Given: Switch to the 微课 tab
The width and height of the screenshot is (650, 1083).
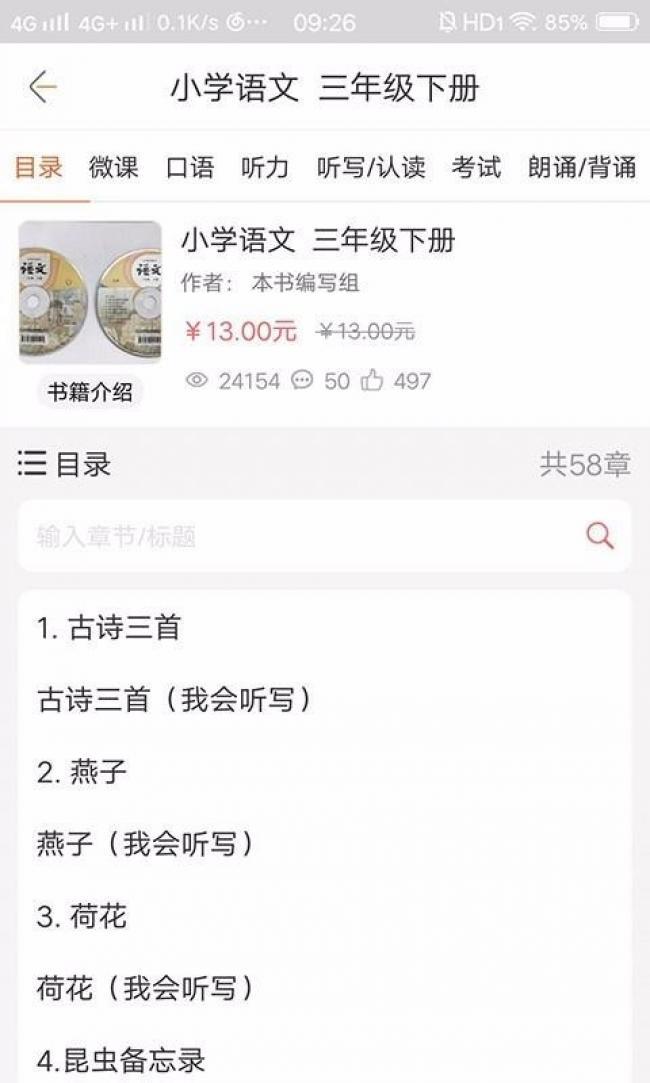Looking at the screenshot, I should click(113, 168).
